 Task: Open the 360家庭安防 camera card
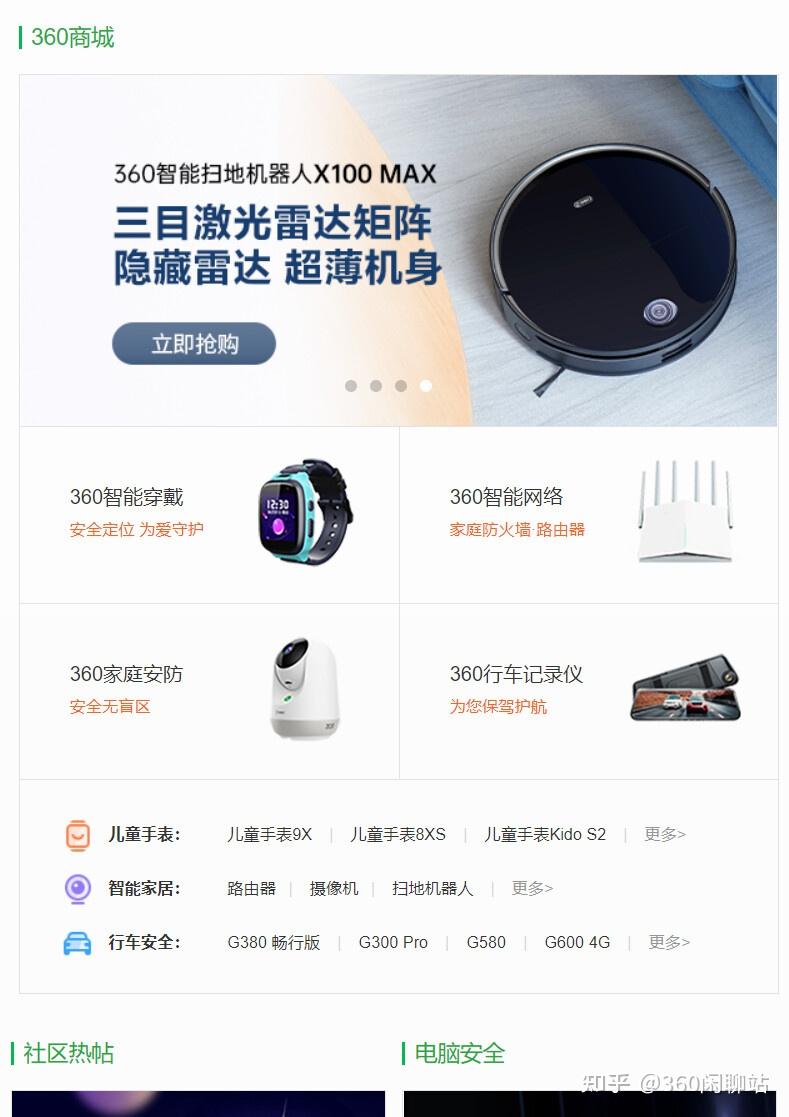pyautogui.click(x=209, y=690)
